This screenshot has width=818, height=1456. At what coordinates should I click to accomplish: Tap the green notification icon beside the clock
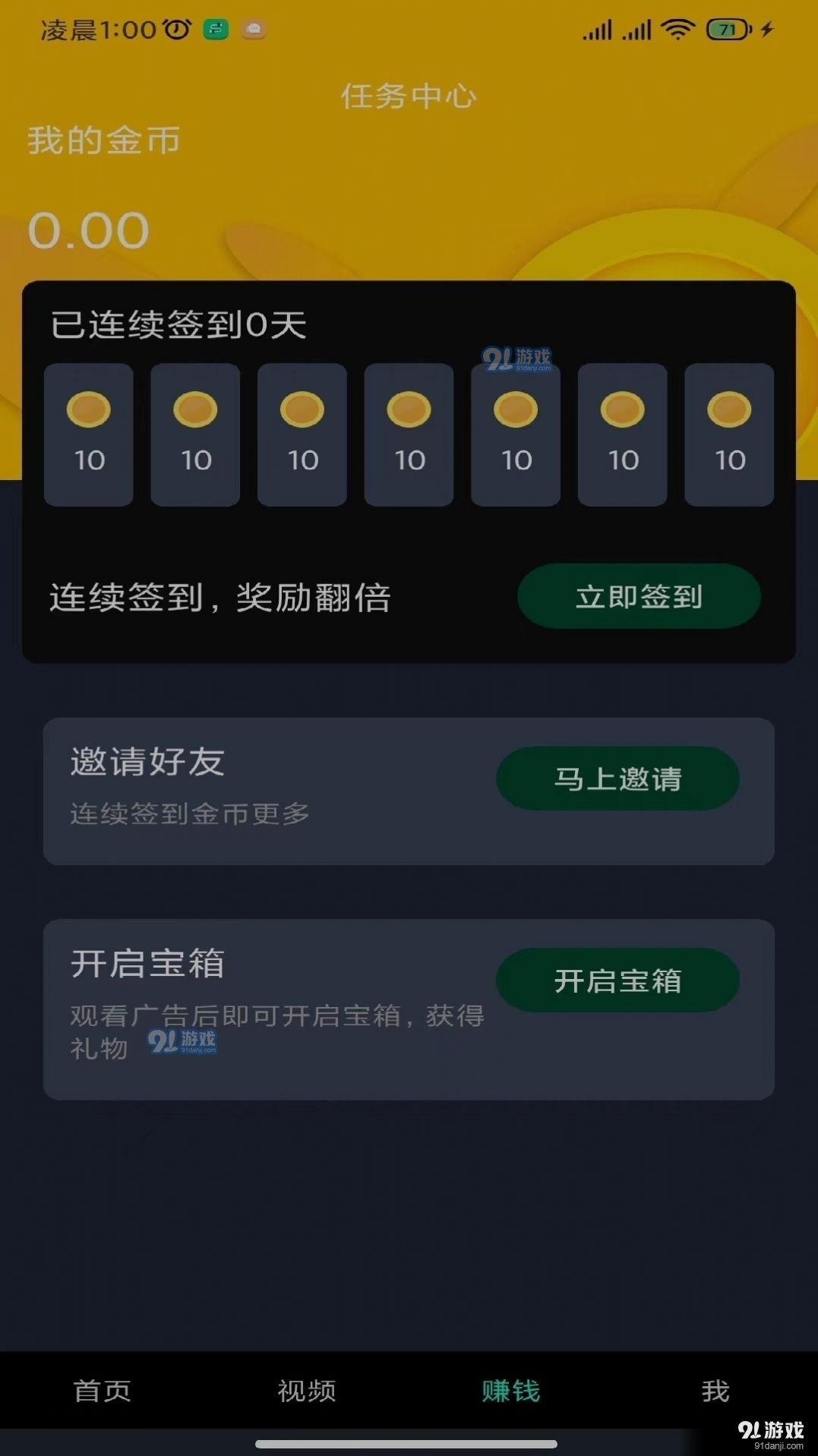click(x=215, y=29)
